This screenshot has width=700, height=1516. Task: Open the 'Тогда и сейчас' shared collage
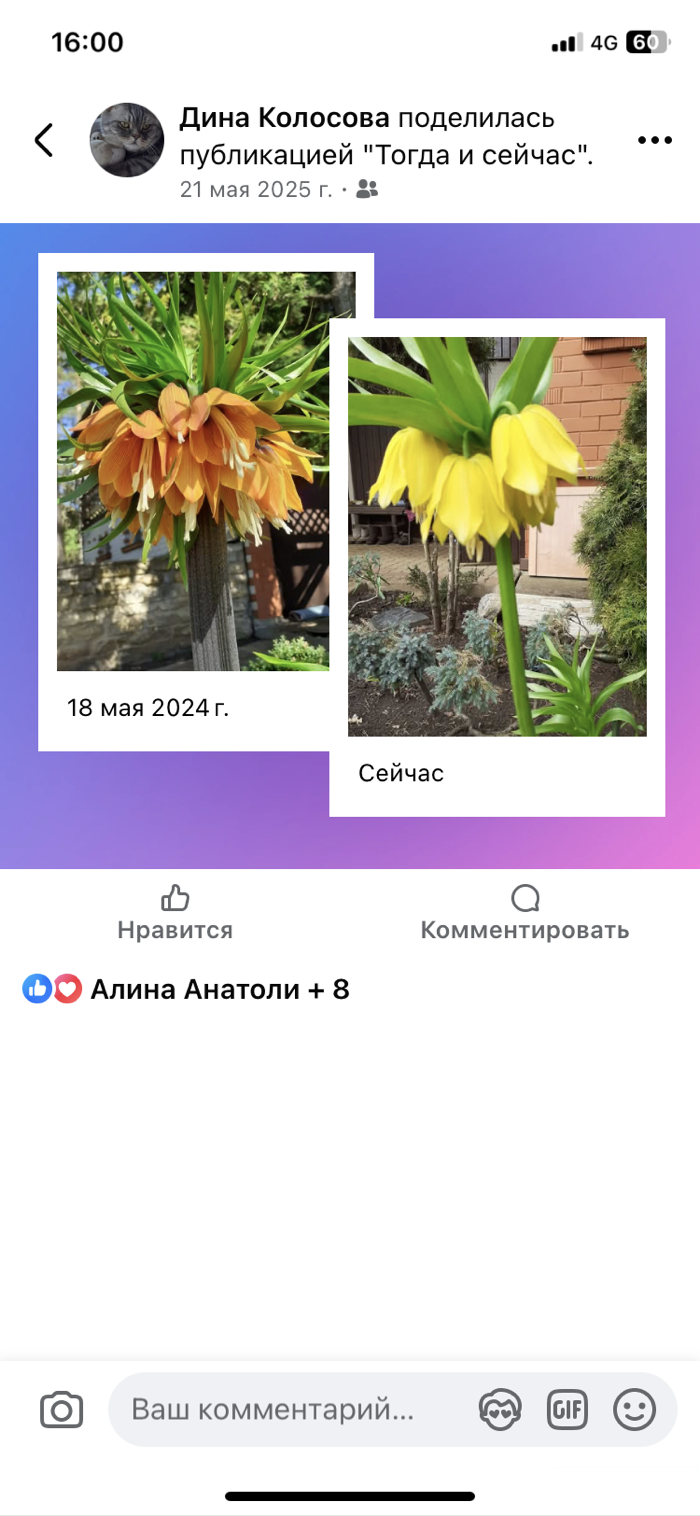pos(350,545)
